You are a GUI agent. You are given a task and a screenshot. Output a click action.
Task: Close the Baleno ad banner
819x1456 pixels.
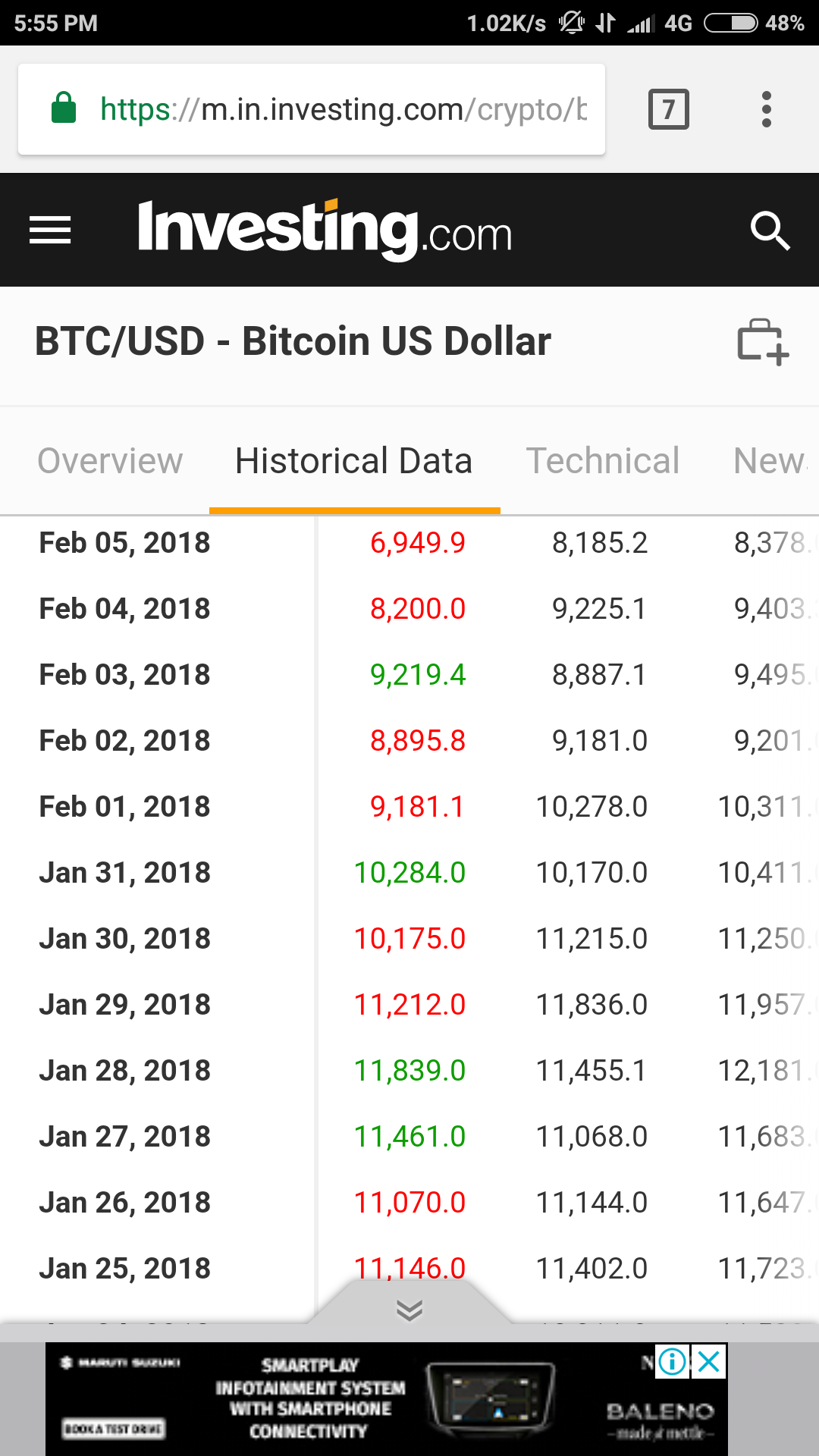click(x=709, y=1362)
